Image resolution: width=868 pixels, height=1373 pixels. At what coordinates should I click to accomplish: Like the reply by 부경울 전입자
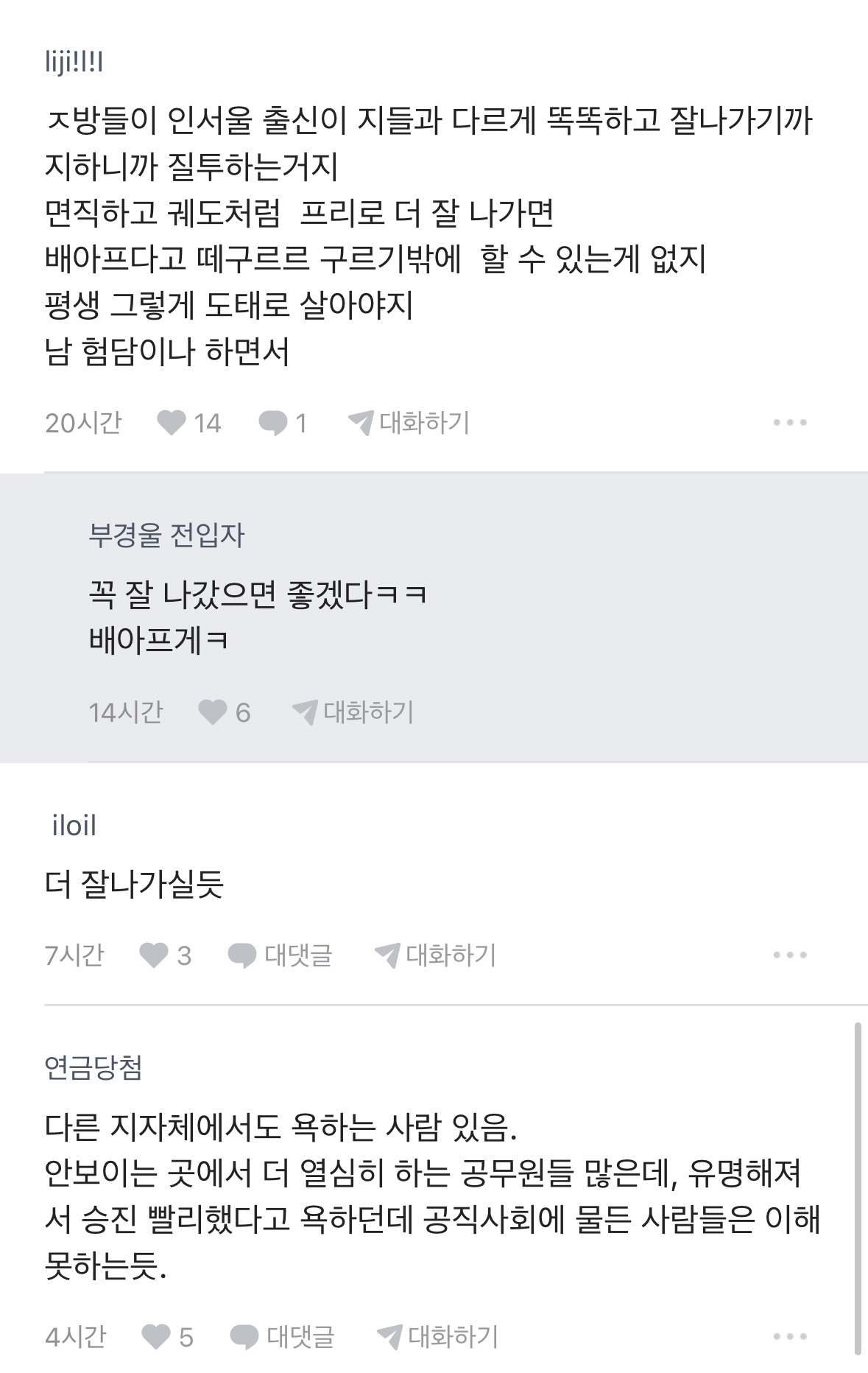coord(225,712)
